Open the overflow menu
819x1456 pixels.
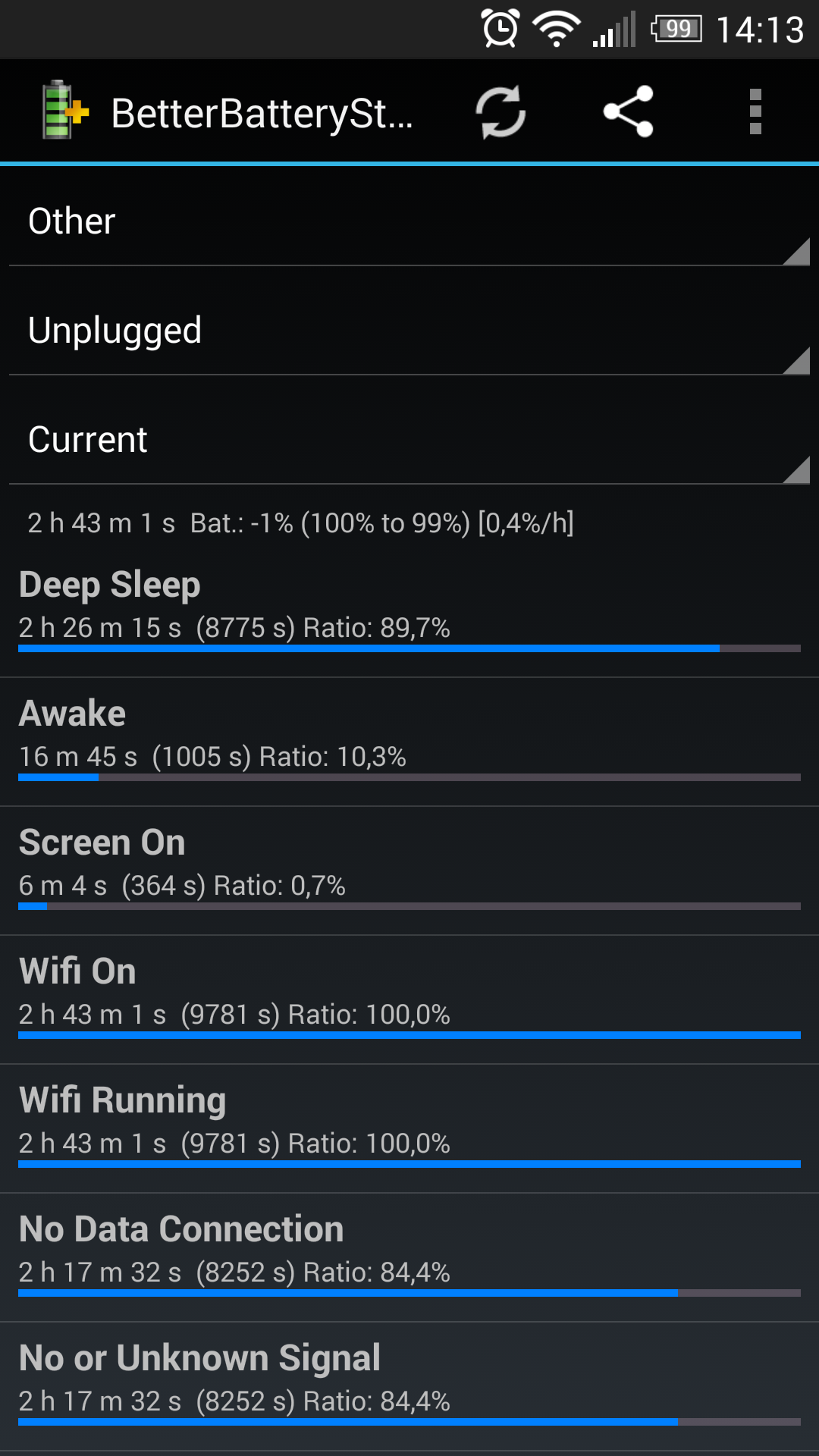click(755, 112)
